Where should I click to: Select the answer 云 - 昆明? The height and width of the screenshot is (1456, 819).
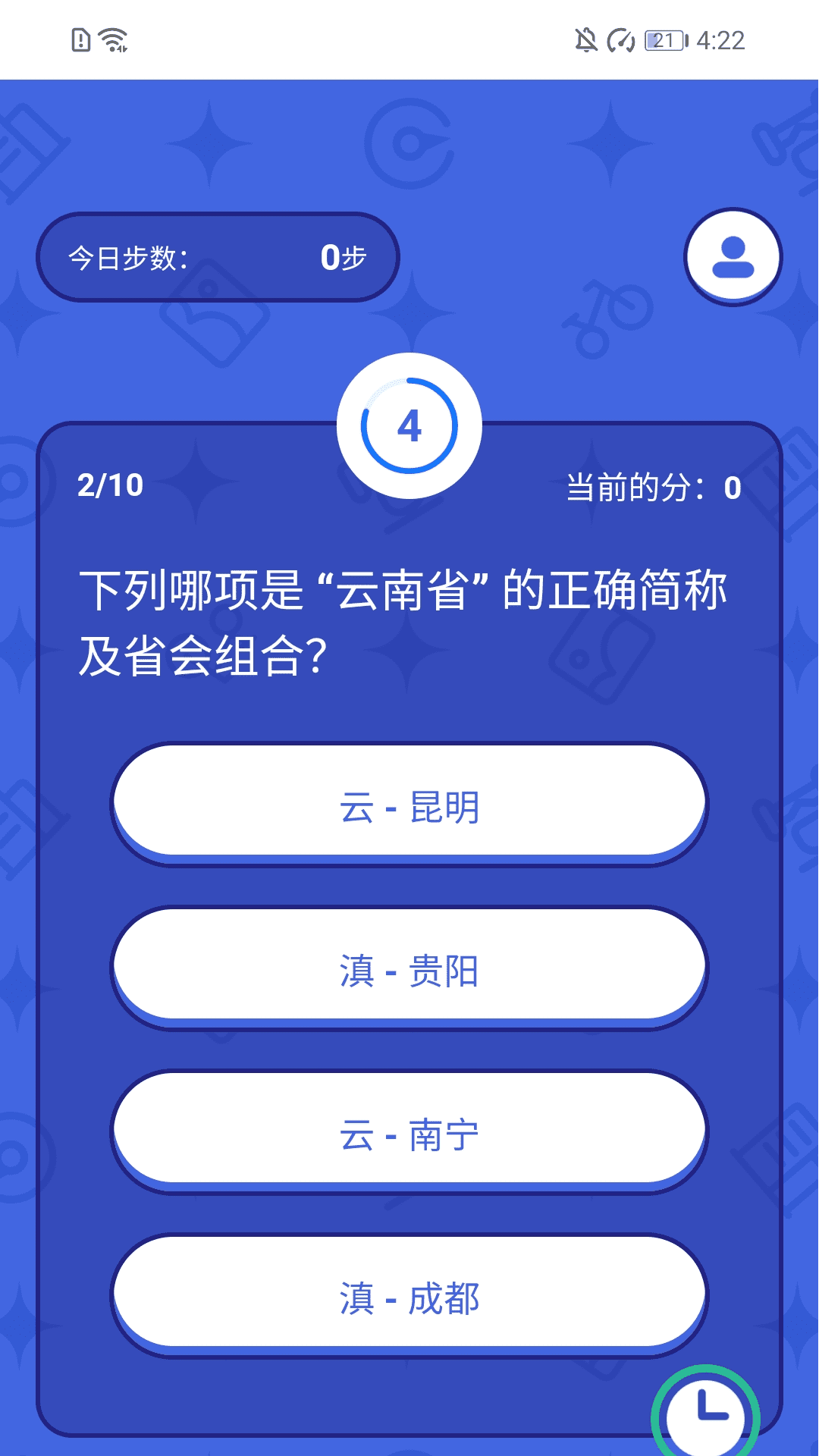click(409, 806)
